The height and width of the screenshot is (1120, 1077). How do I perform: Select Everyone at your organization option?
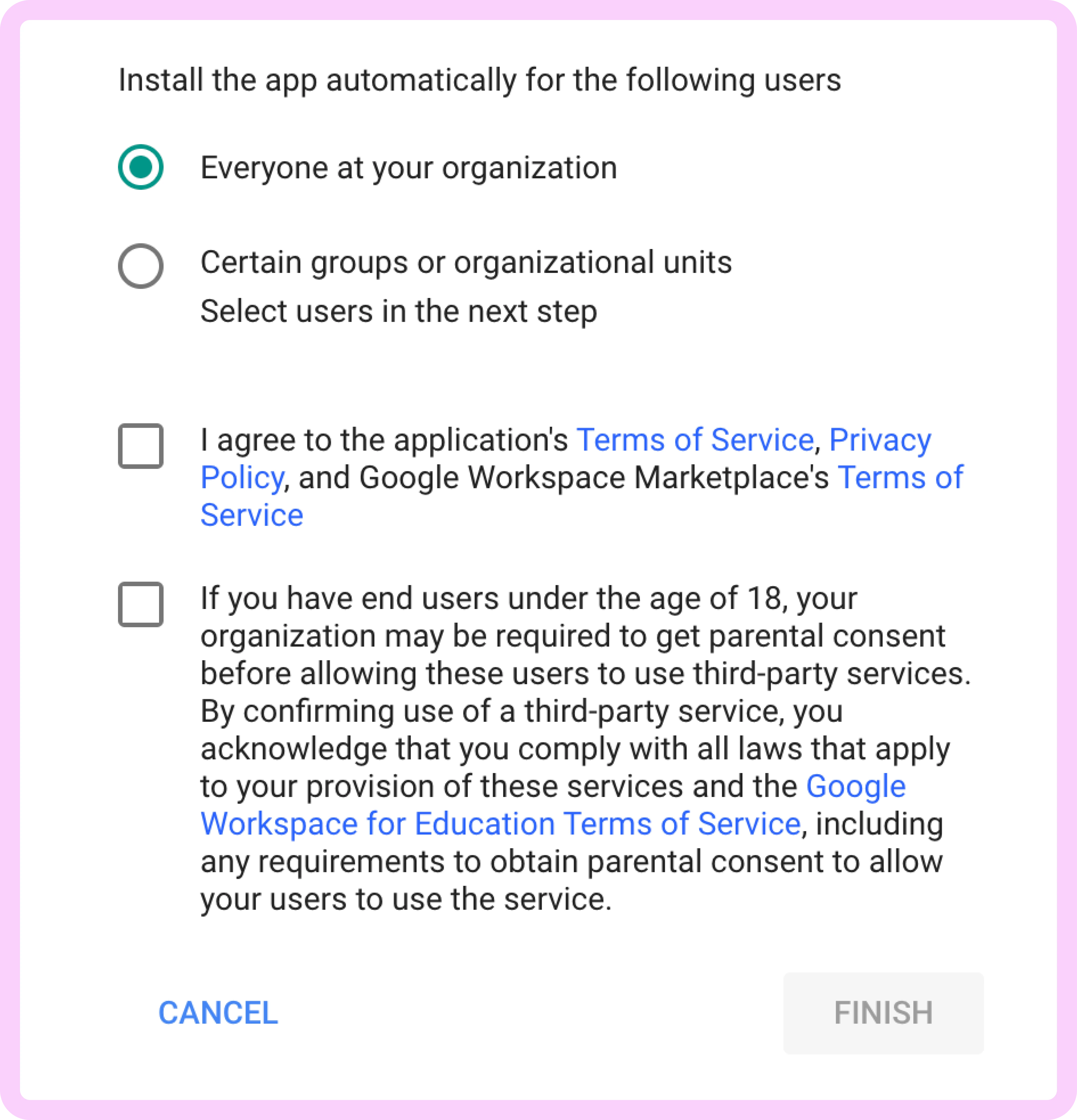click(141, 167)
